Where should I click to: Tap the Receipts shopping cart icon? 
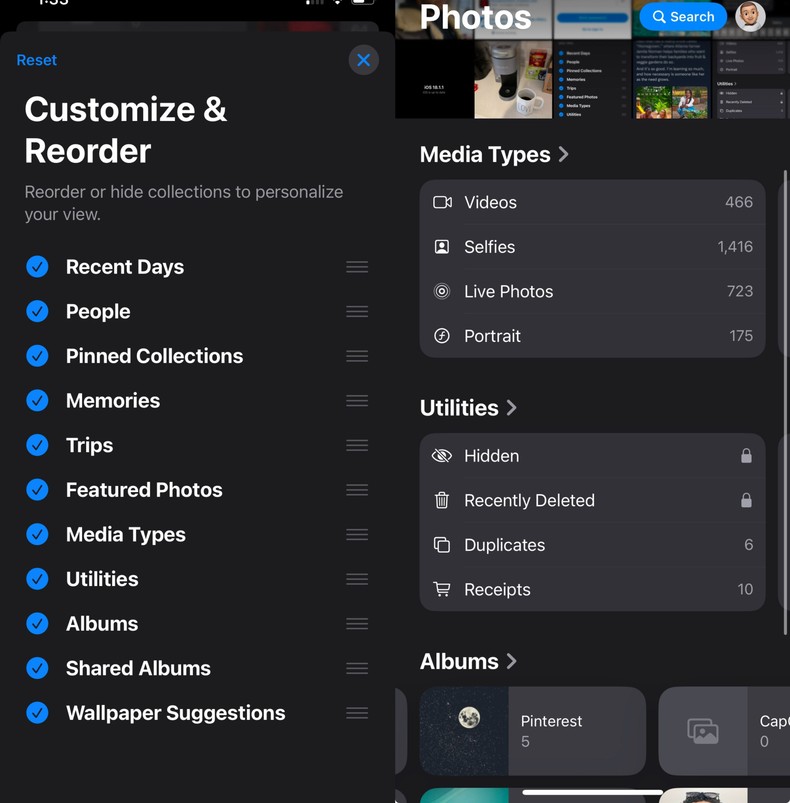442,589
